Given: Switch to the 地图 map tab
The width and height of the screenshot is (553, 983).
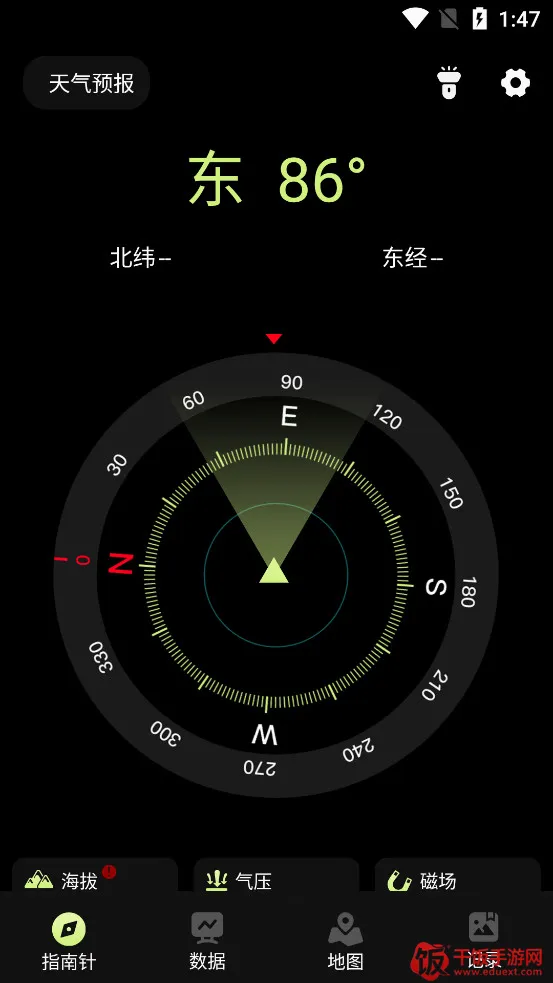Looking at the screenshot, I should 345,940.
